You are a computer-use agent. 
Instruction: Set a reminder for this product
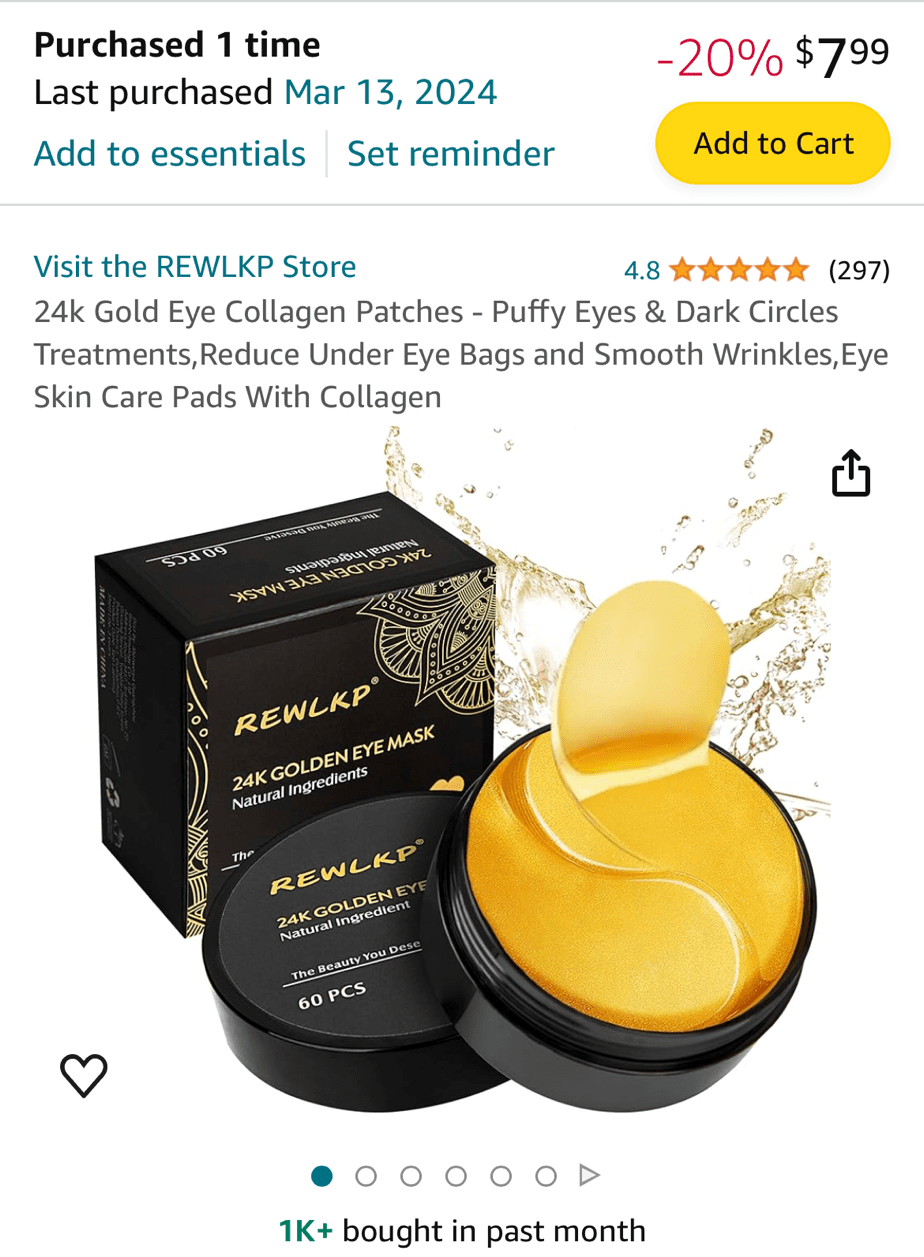(450, 154)
